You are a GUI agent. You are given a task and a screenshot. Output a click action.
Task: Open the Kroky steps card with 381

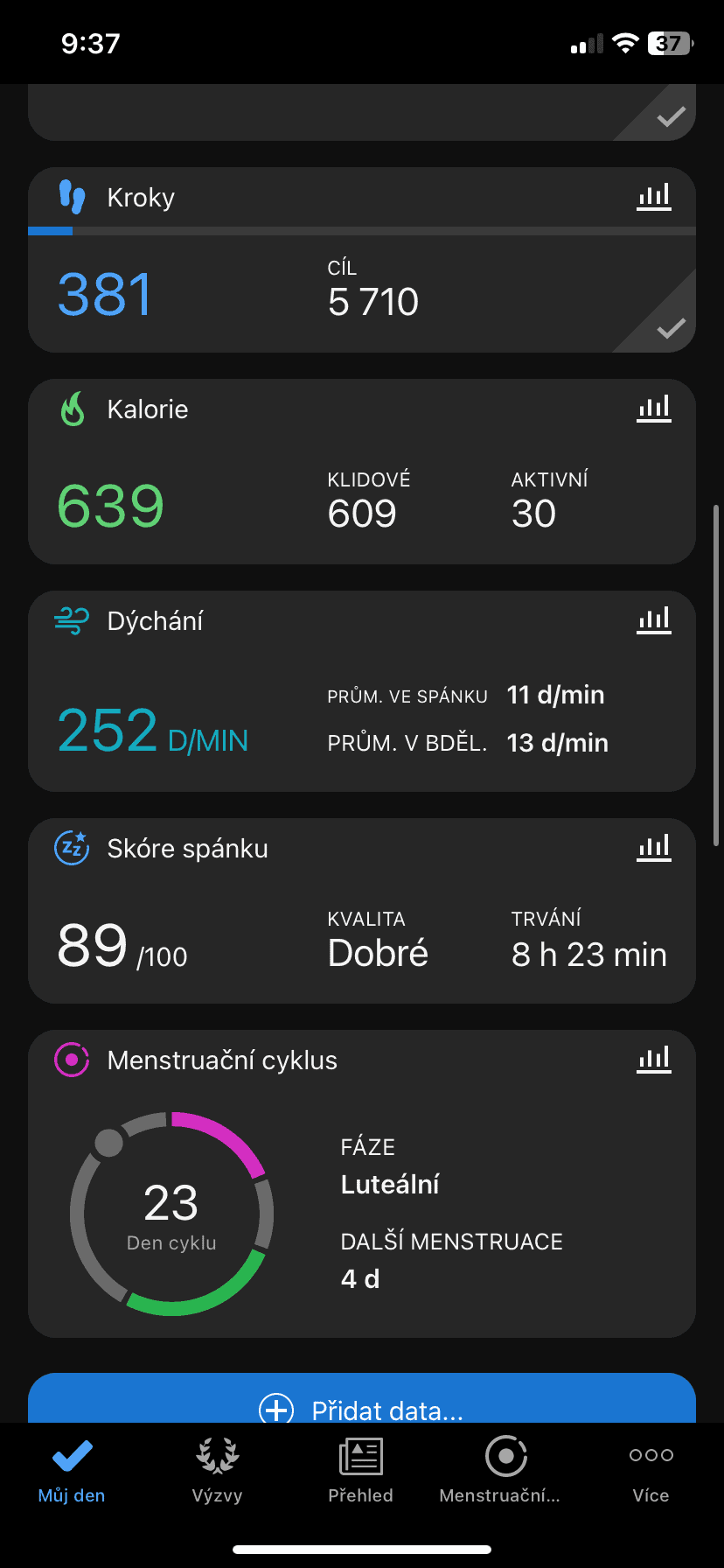point(262,294)
